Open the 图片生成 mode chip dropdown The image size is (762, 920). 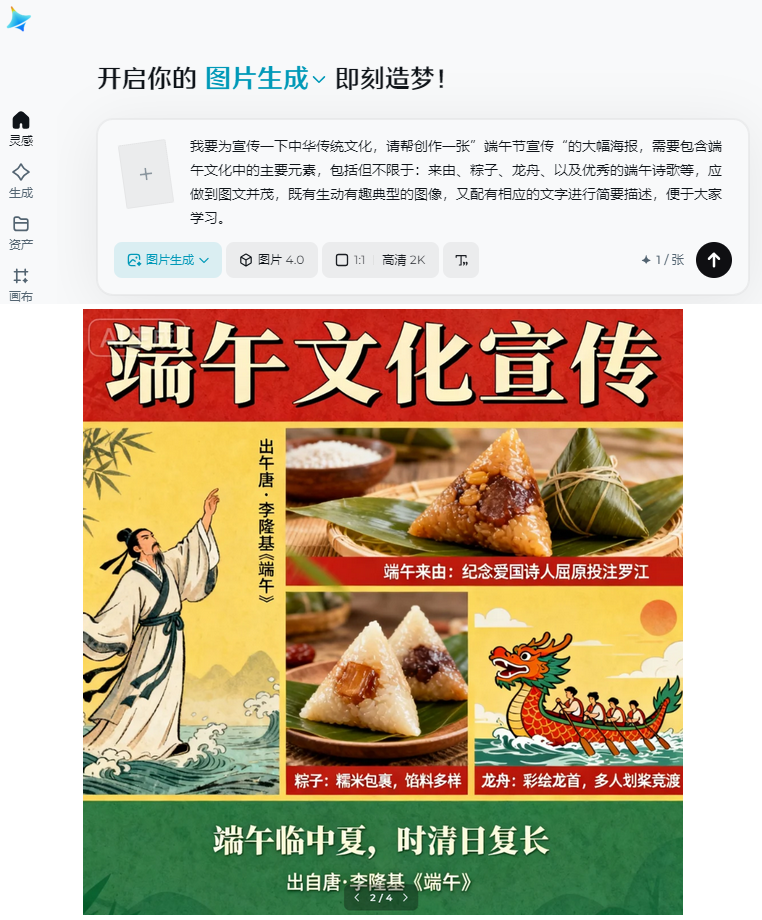(x=167, y=260)
